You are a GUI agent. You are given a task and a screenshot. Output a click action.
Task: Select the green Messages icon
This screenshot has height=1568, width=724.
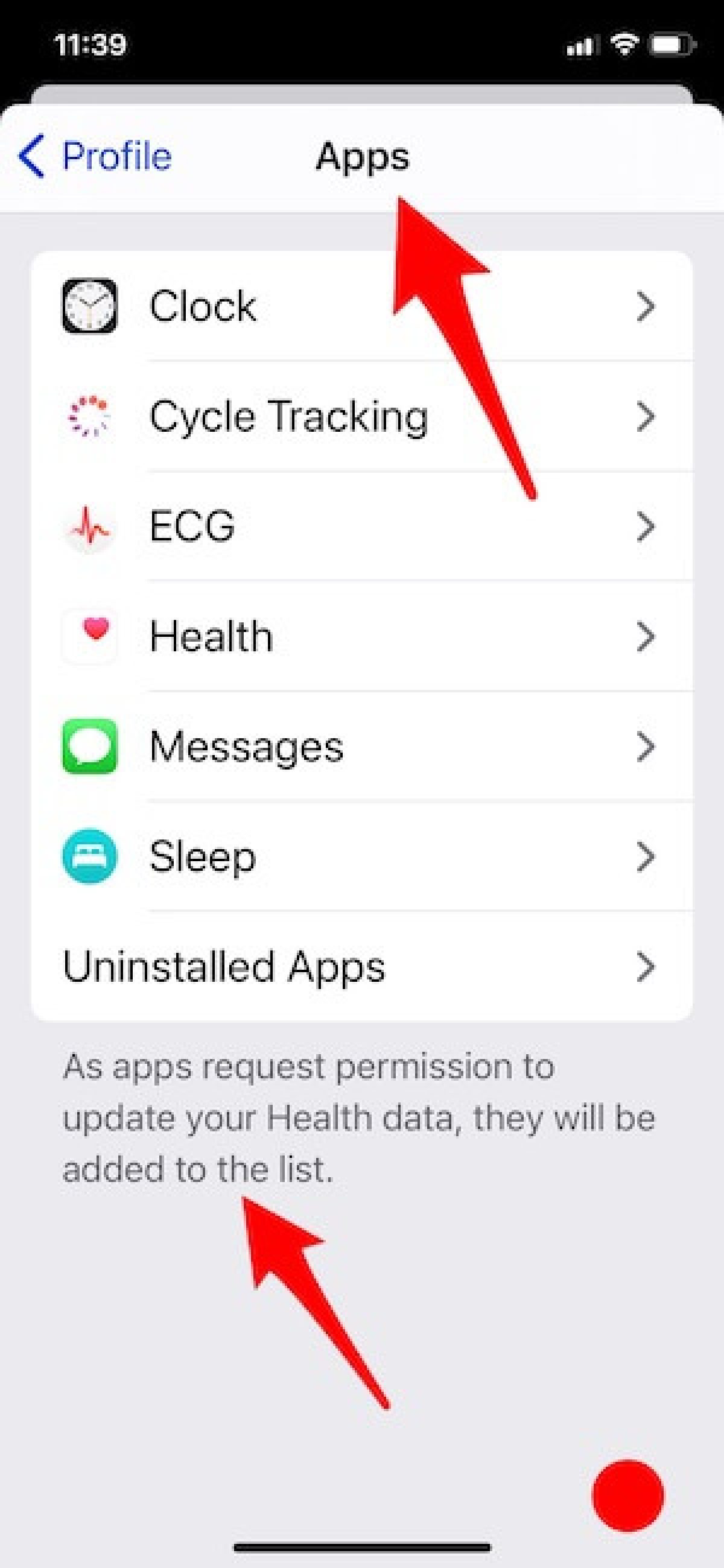click(x=90, y=747)
